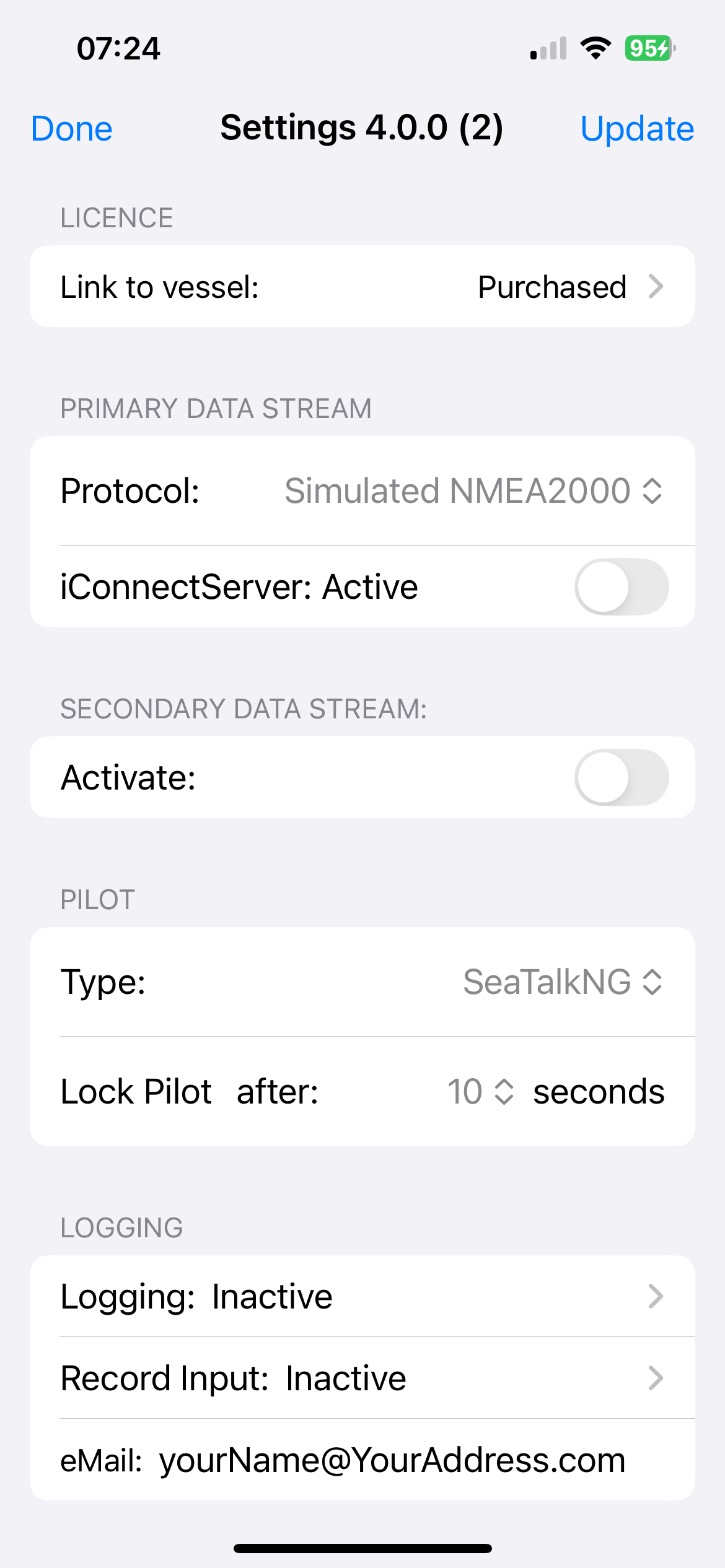This screenshot has width=725, height=1568.
Task: Toggle the iConnectServer switch
Action: click(x=622, y=586)
